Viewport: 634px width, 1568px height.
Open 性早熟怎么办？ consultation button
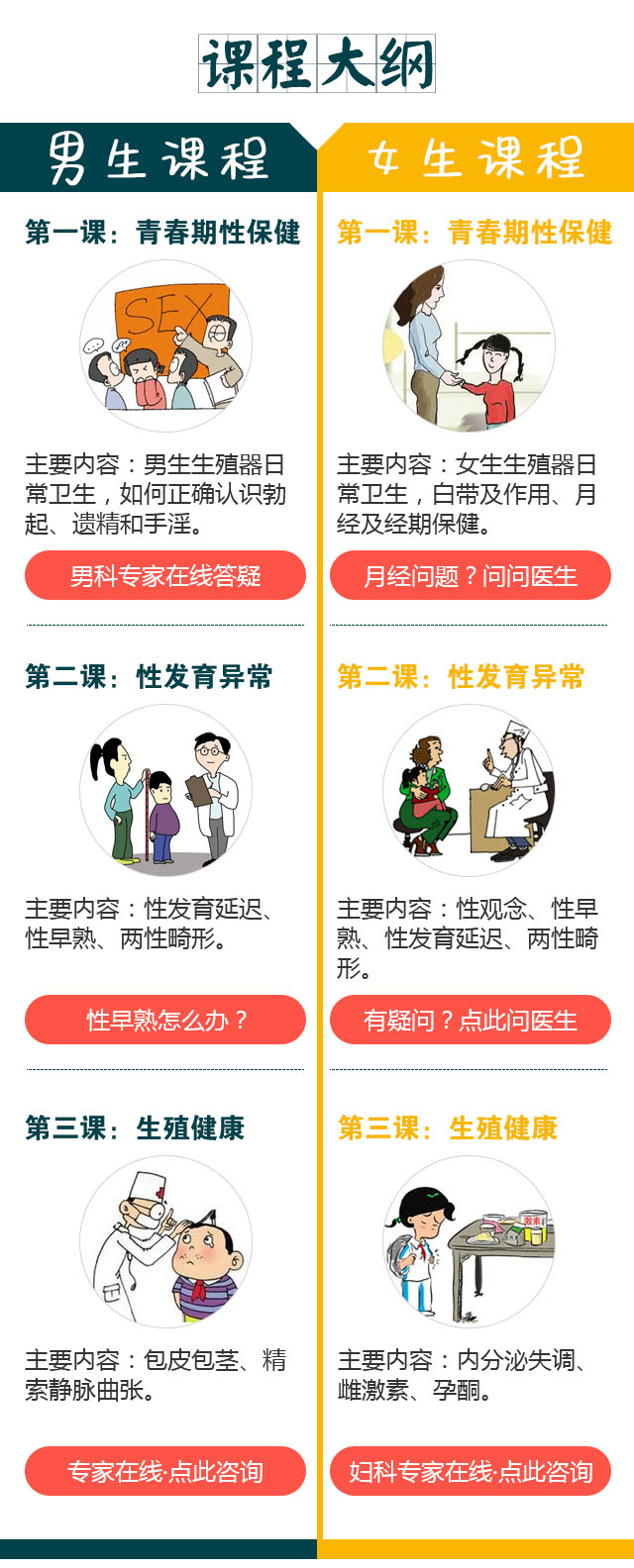(x=165, y=1020)
